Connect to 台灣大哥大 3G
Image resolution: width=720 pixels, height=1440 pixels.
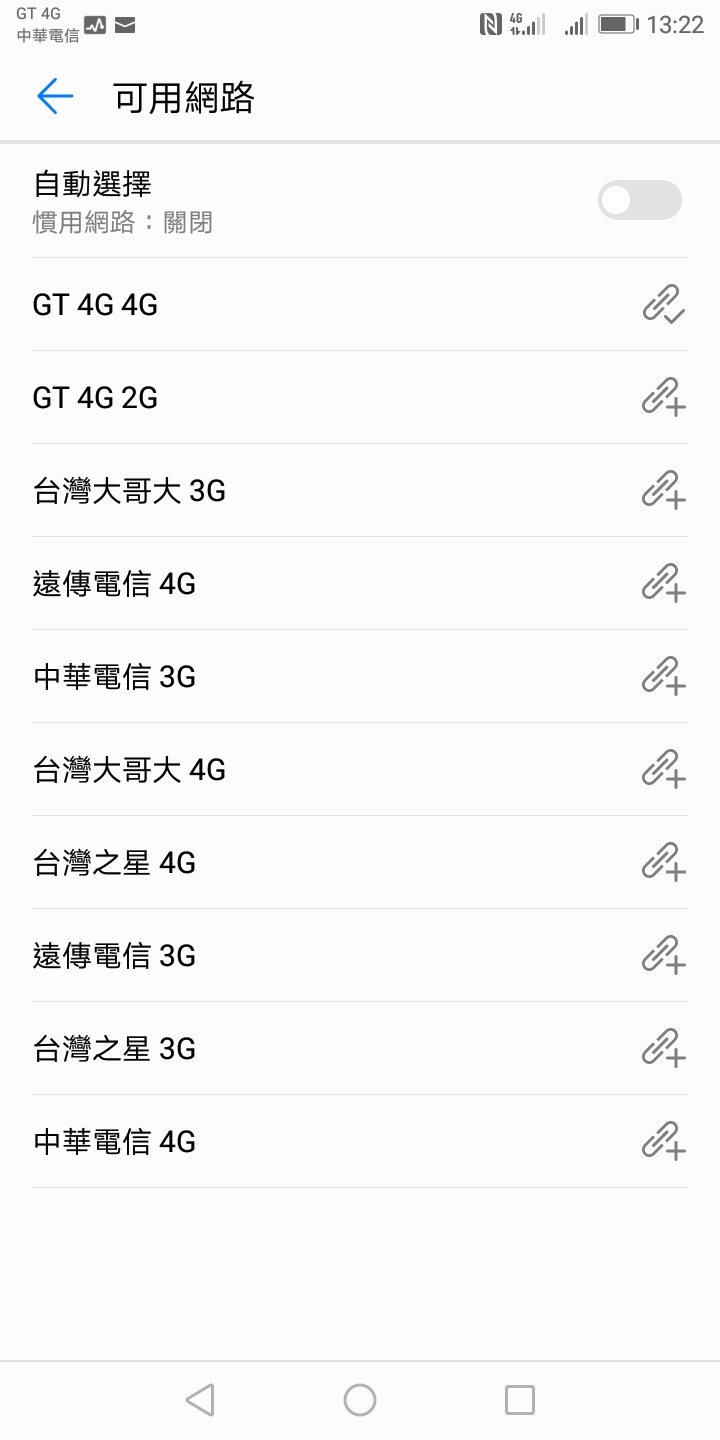click(360, 490)
